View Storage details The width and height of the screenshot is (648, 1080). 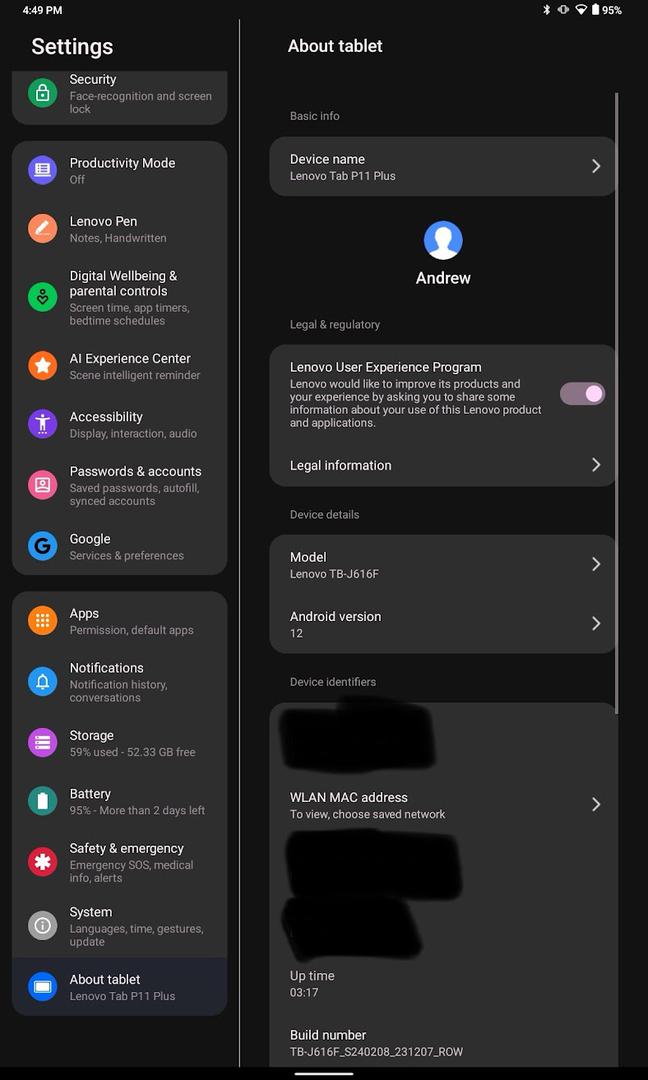[120, 743]
